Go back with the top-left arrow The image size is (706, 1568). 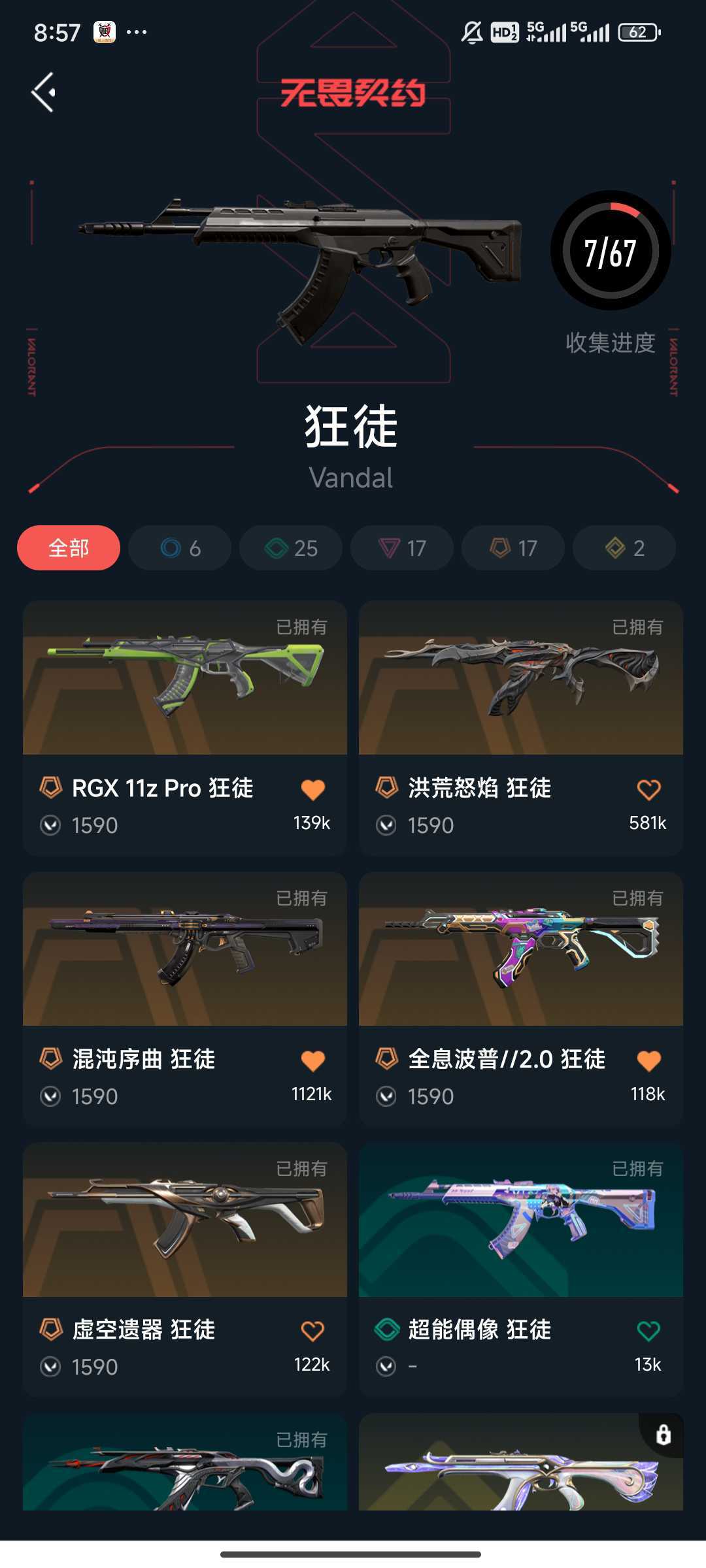tap(43, 92)
